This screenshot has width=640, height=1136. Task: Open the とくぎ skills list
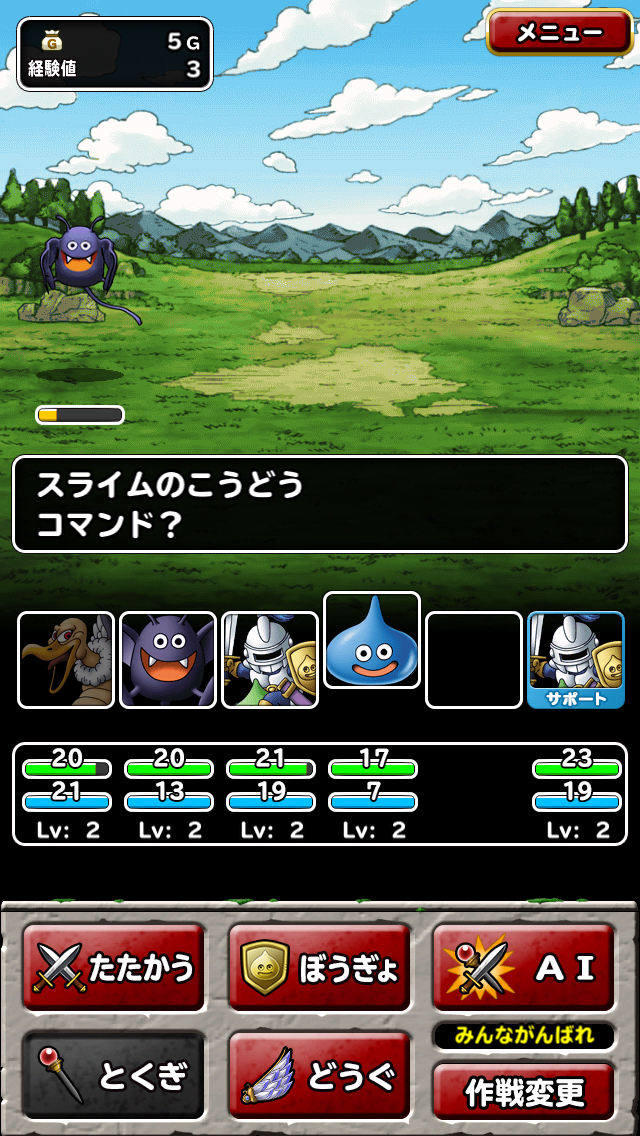pyautogui.click(x=113, y=1075)
